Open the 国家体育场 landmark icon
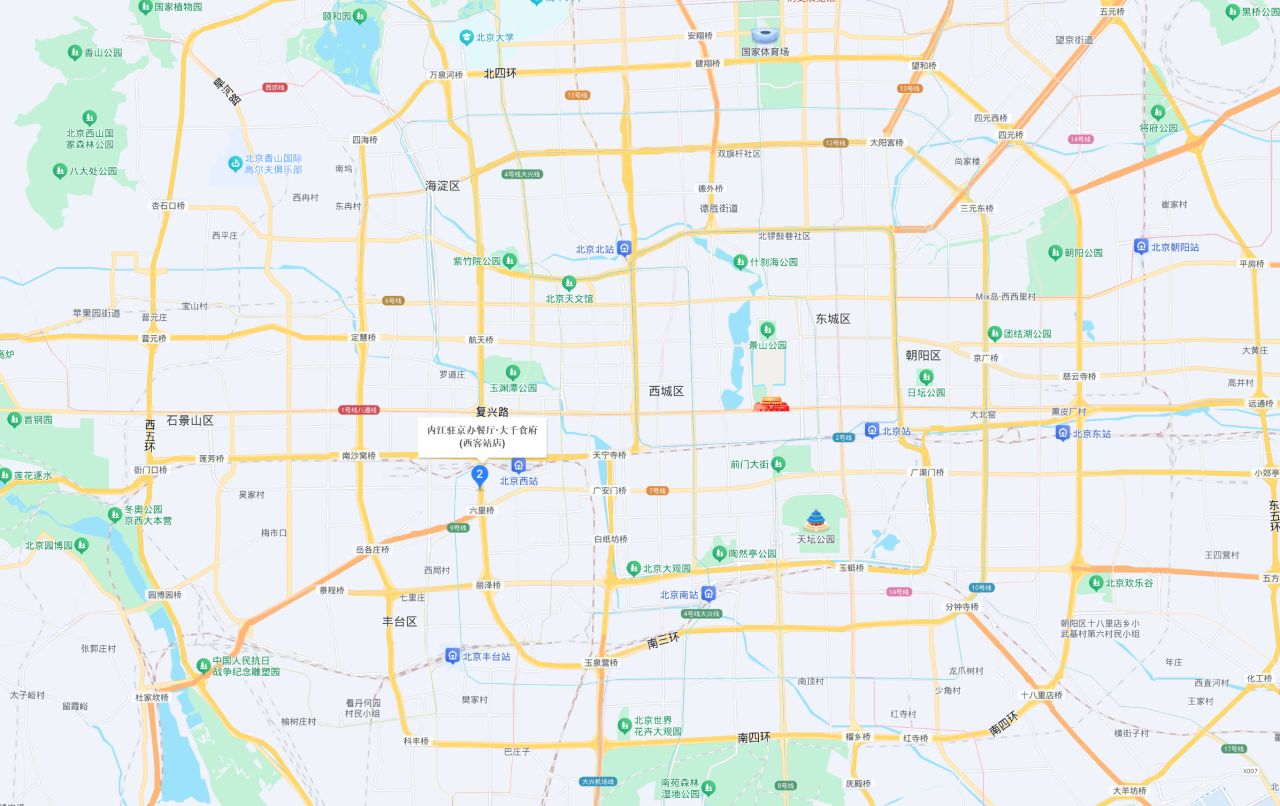The height and width of the screenshot is (806, 1280). 764,34
